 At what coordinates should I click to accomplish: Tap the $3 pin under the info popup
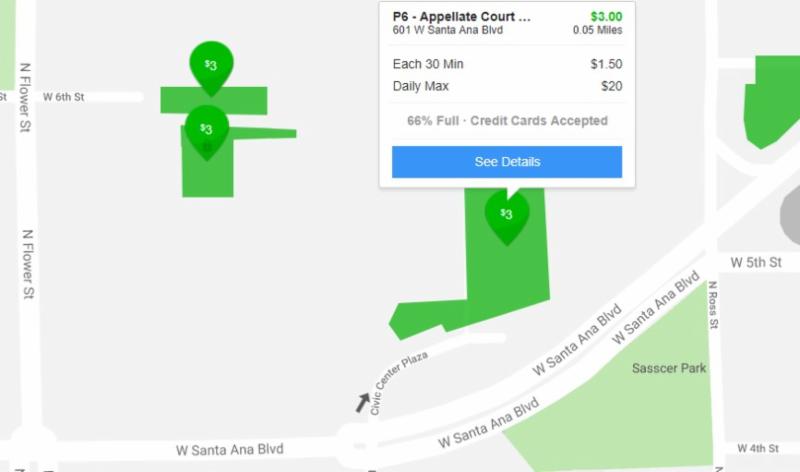tap(506, 214)
